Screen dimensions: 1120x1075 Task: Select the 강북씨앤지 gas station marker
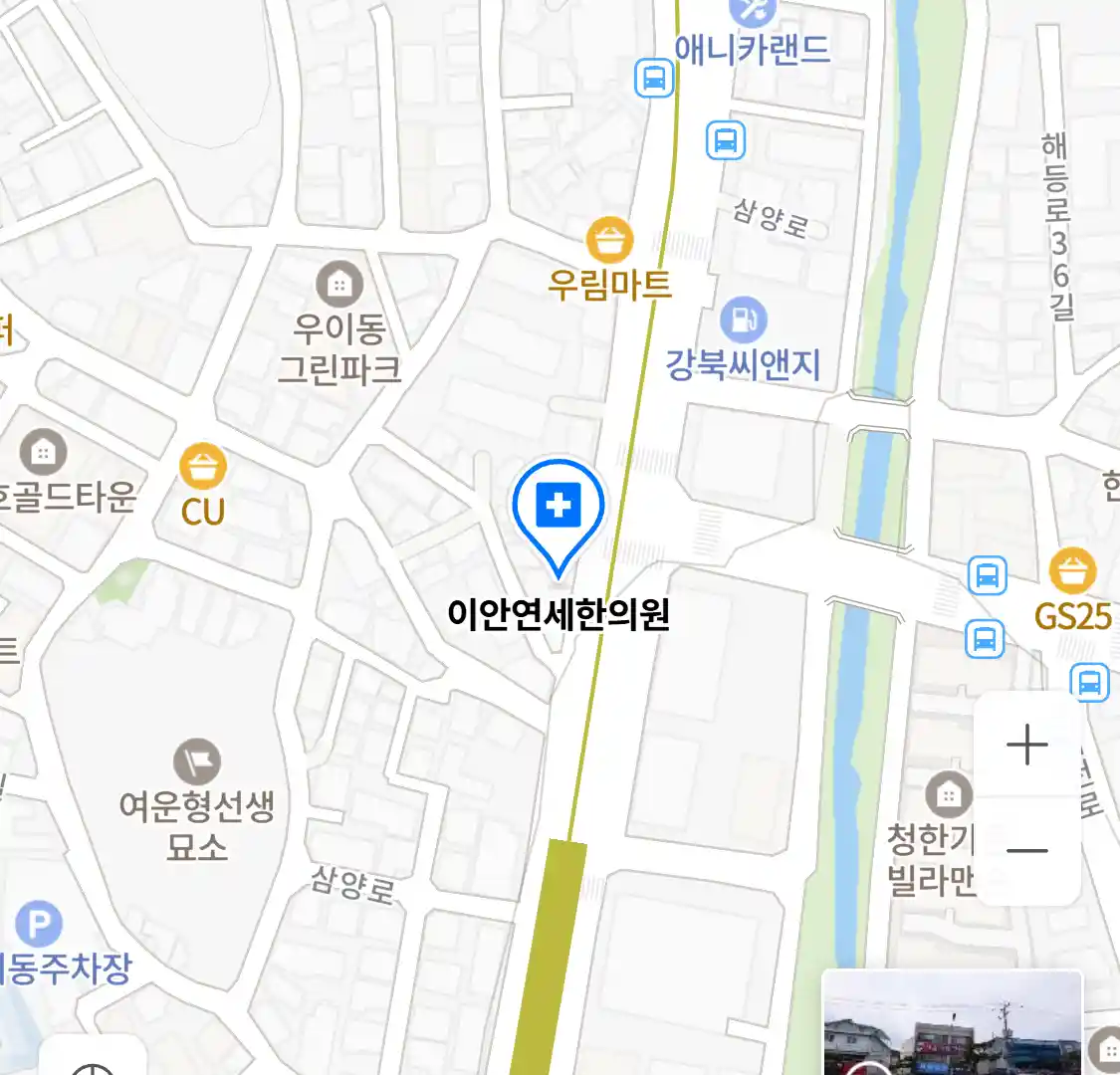[743, 320]
